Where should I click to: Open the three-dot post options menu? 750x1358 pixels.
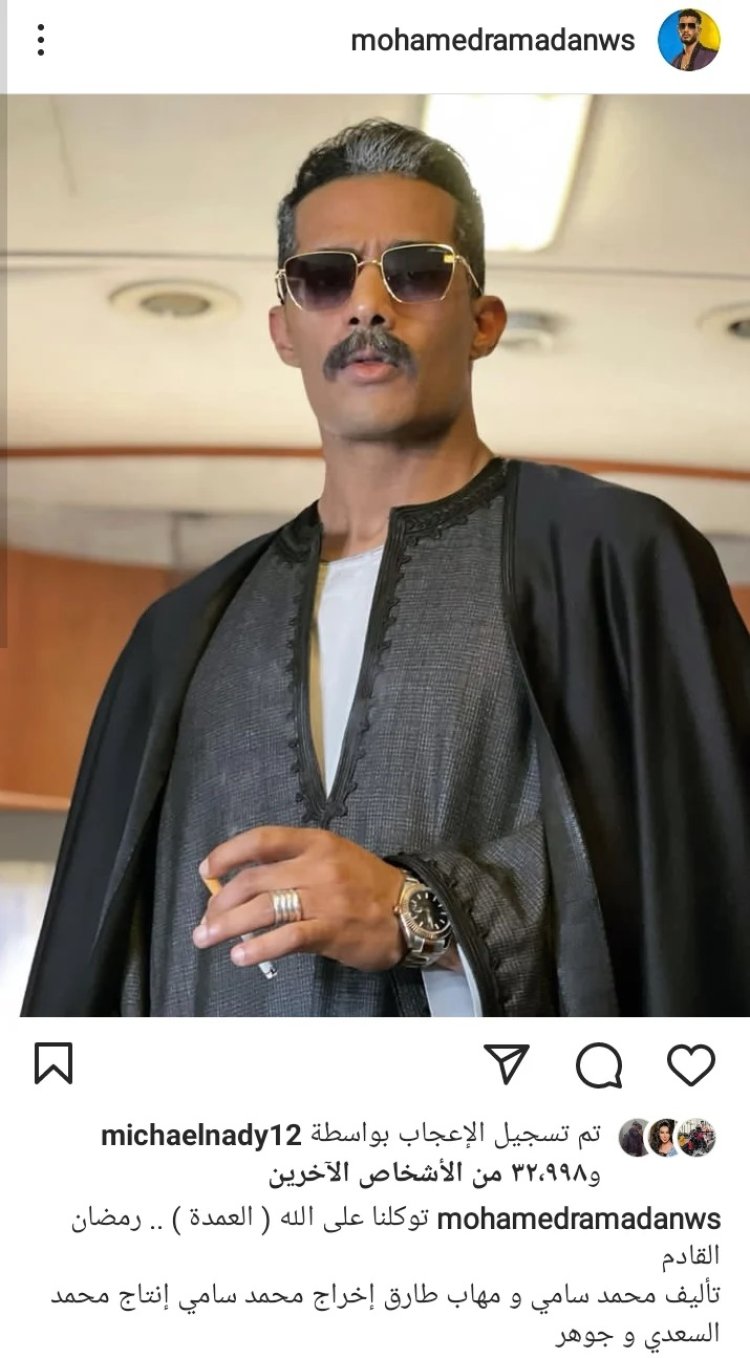[41, 40]
